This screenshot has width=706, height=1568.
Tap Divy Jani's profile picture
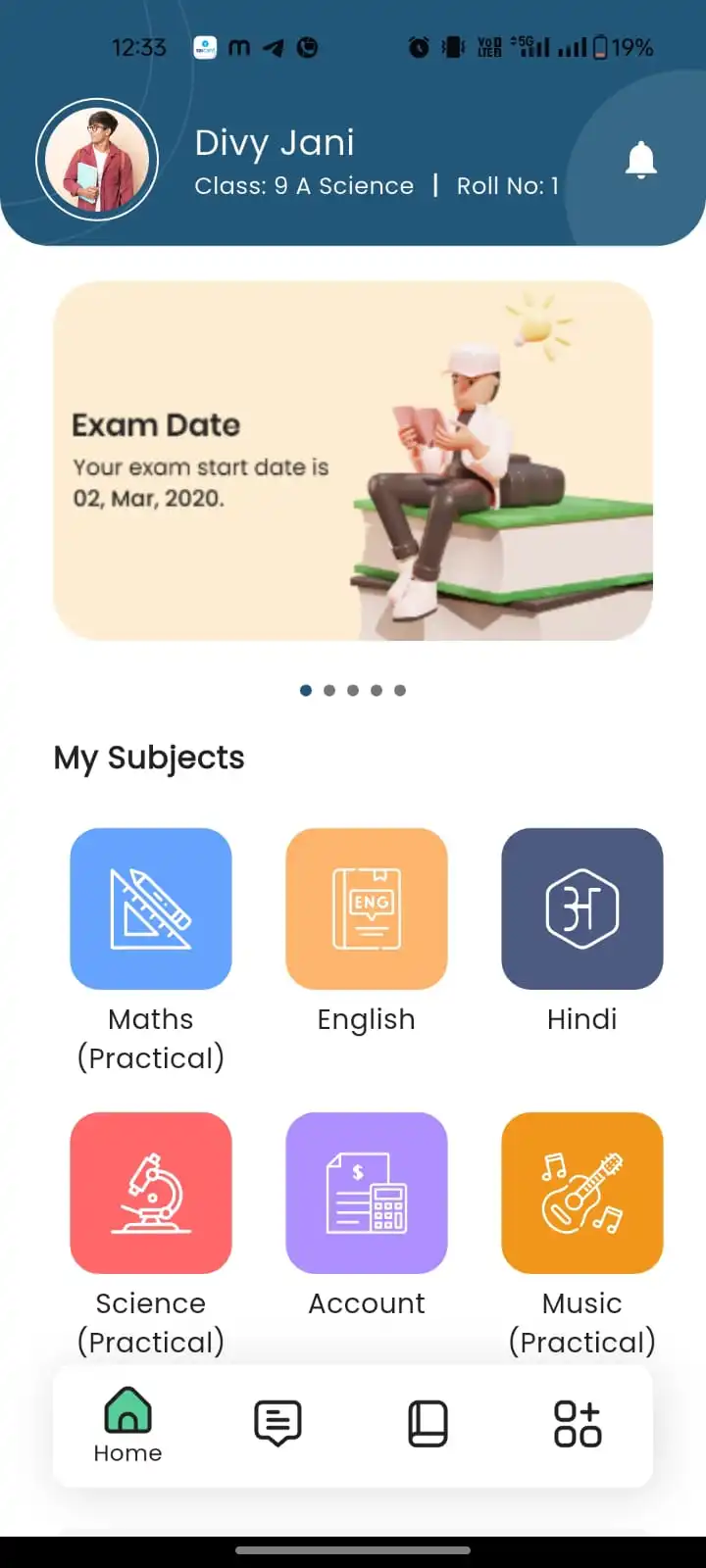[97, 160]
